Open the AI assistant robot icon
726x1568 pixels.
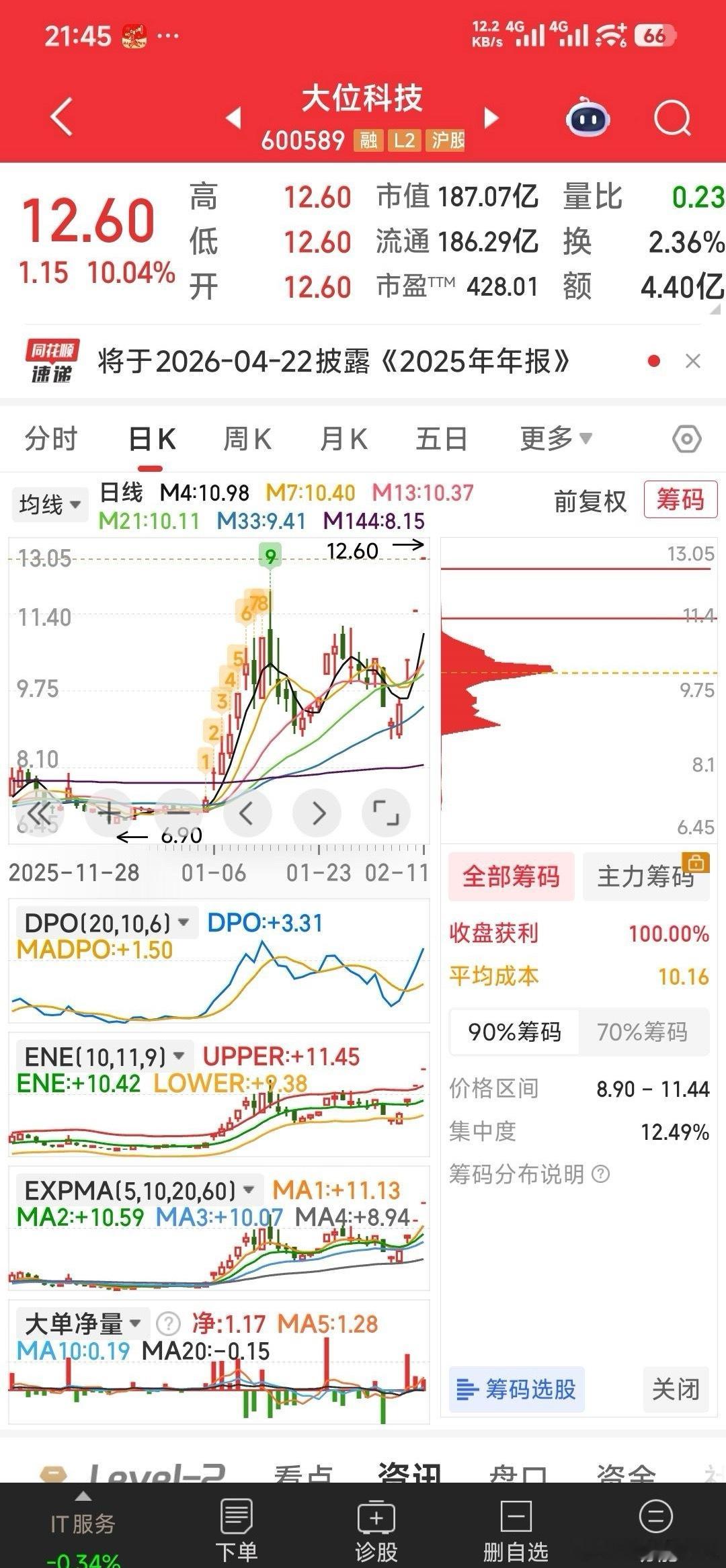coord(587,117)
